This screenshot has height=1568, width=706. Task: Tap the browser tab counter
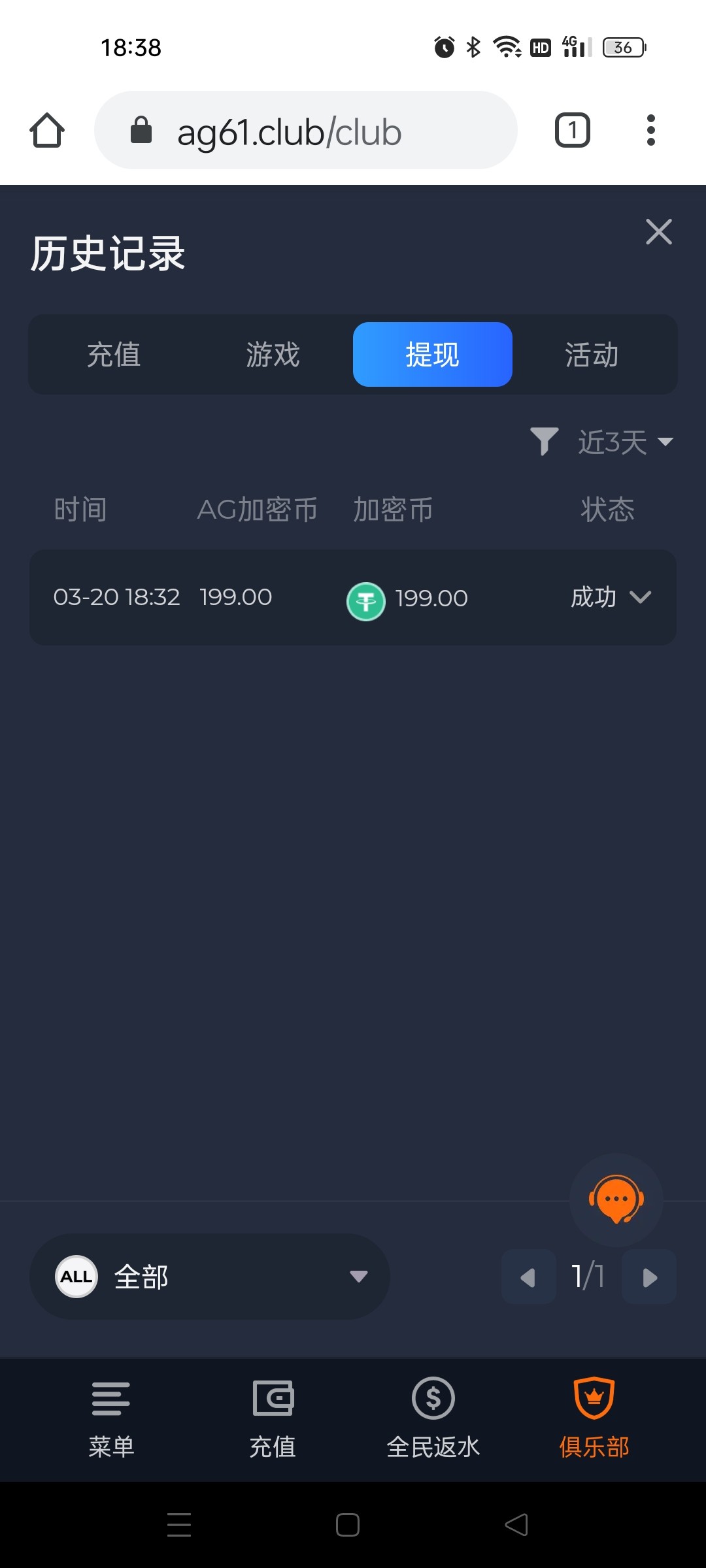click(x=572, y=129)
